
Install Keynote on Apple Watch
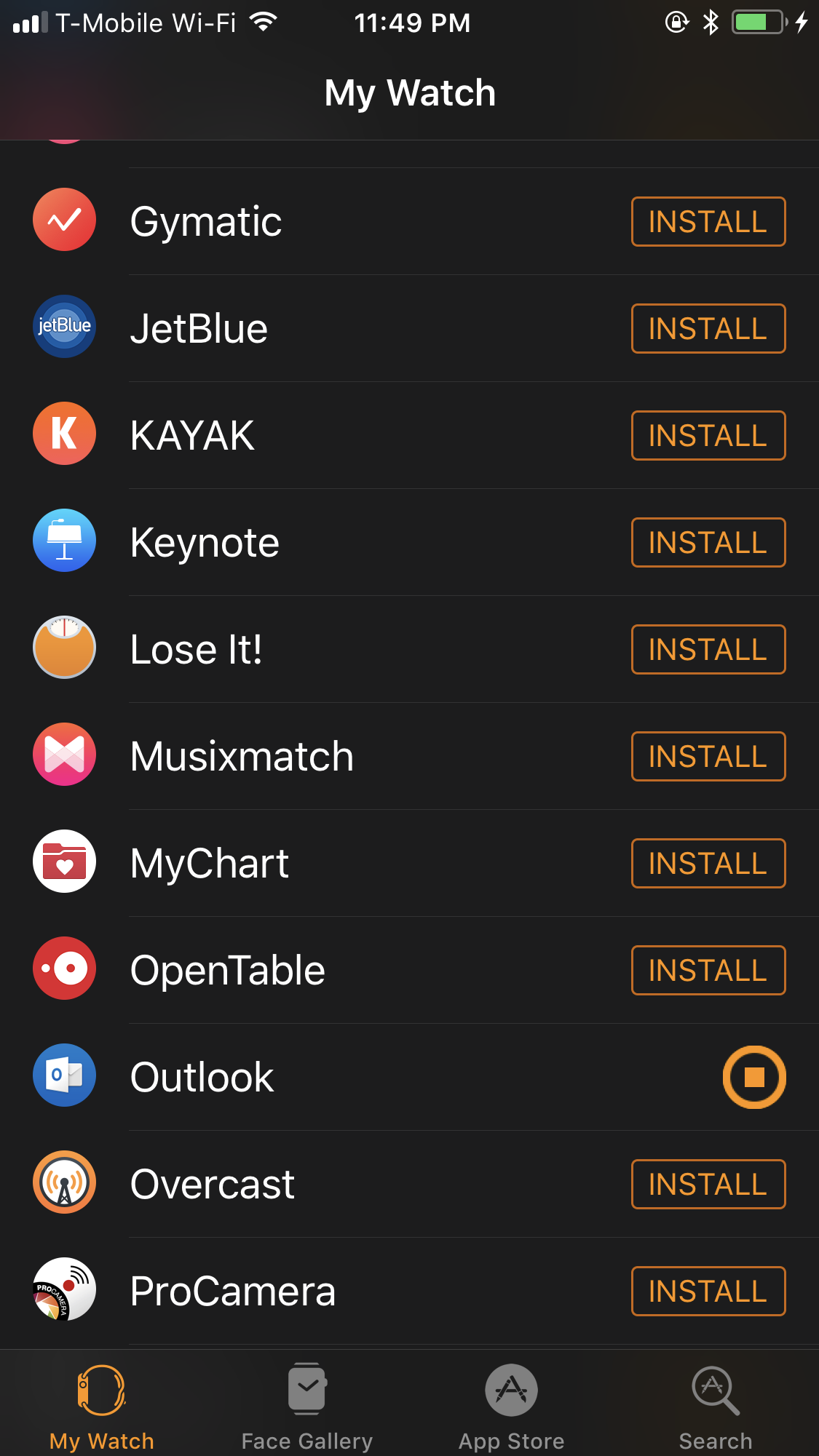pyautogui.click(x=708, y=543)
